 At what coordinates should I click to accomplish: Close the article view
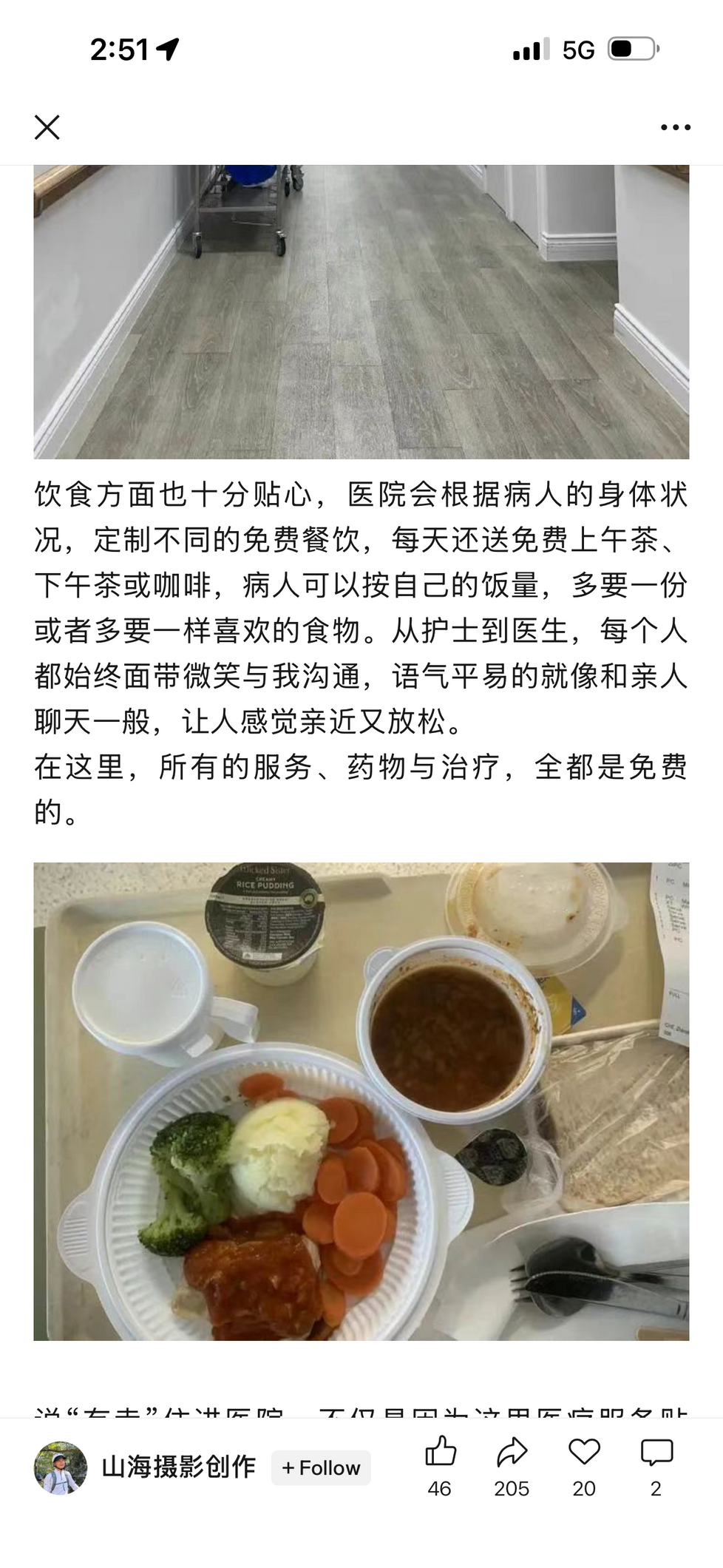point(47,128)
